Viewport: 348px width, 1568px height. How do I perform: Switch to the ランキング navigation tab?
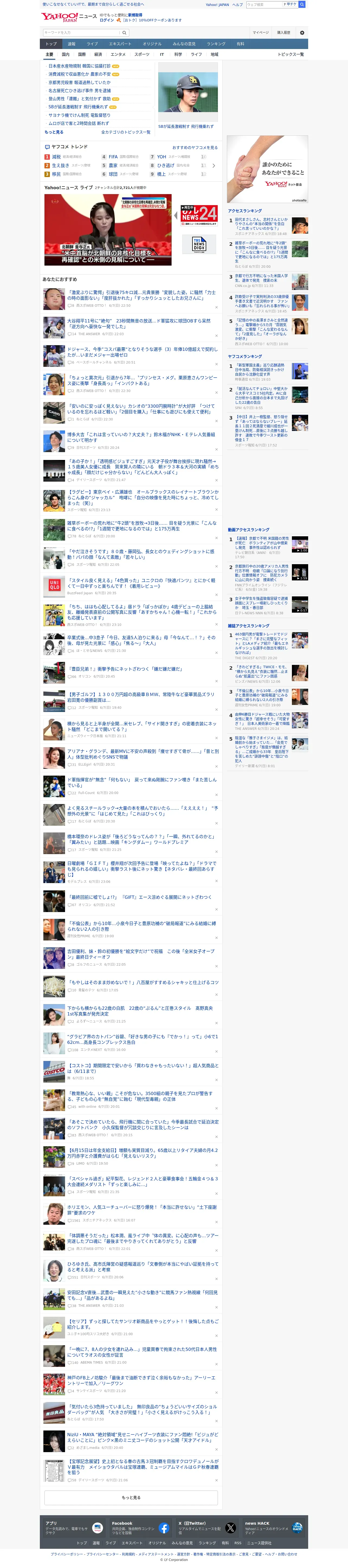(x=216, y=44)
